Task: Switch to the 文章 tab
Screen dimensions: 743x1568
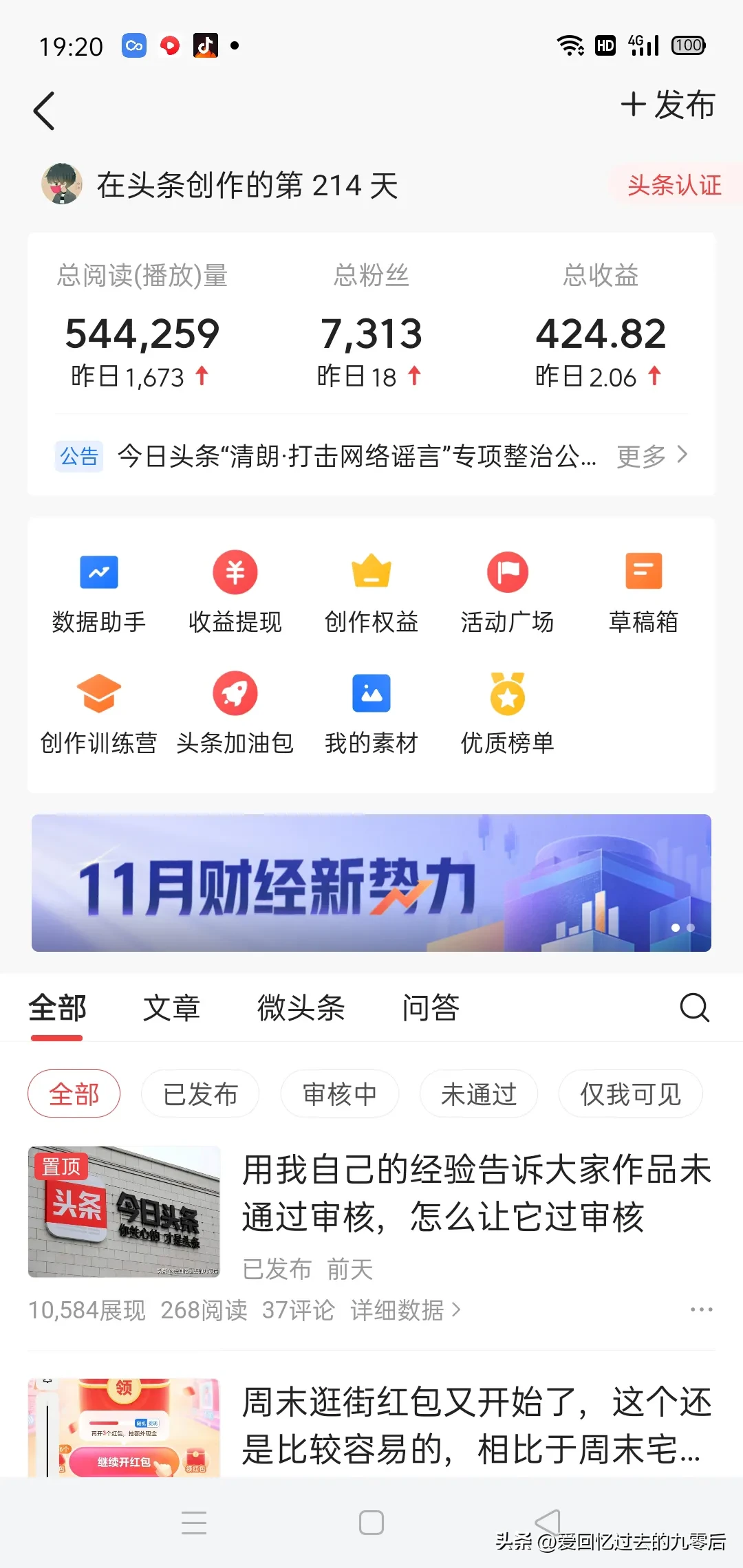Action: tap(171, 1008)
